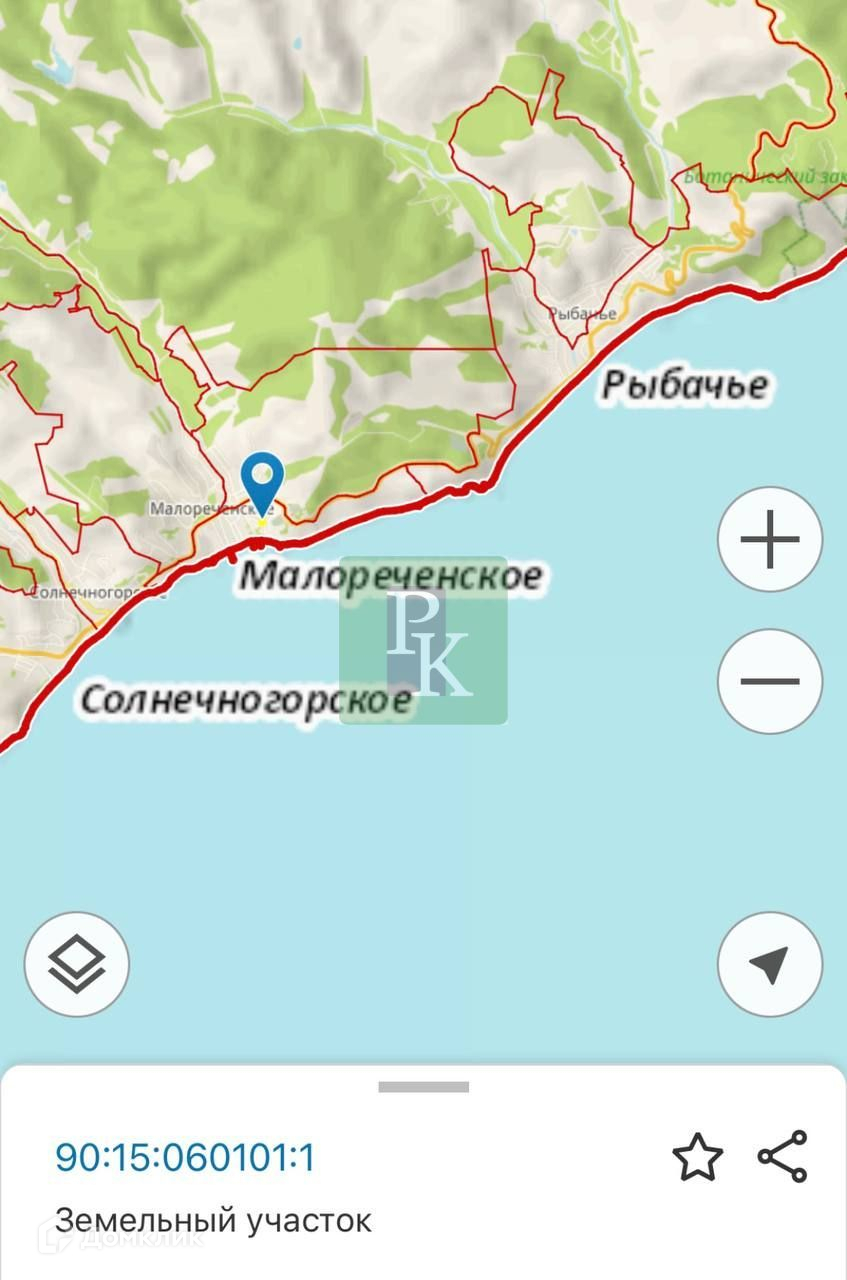Screen dimensions: 847x1280
Task: Share the land parcel details
Action: coord(783,1157)
